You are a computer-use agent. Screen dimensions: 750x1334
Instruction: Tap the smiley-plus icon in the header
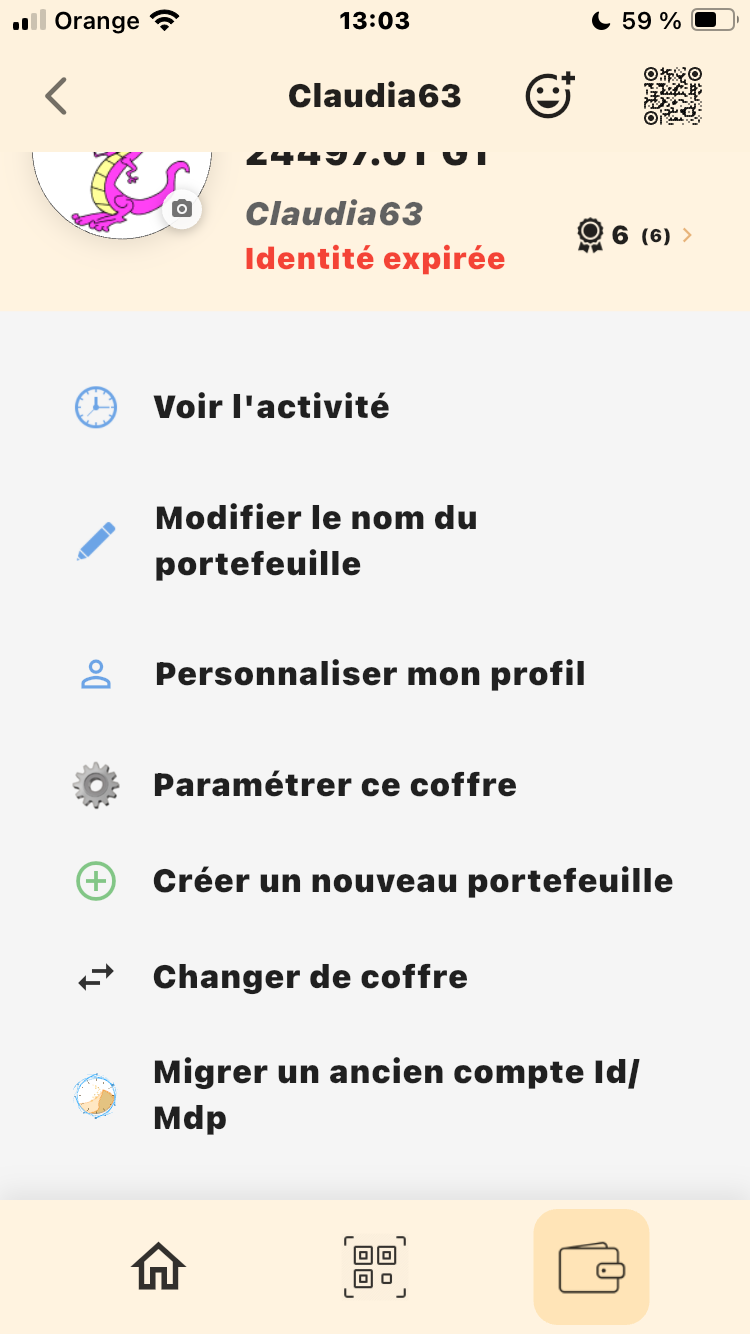(x=550, y=95)
